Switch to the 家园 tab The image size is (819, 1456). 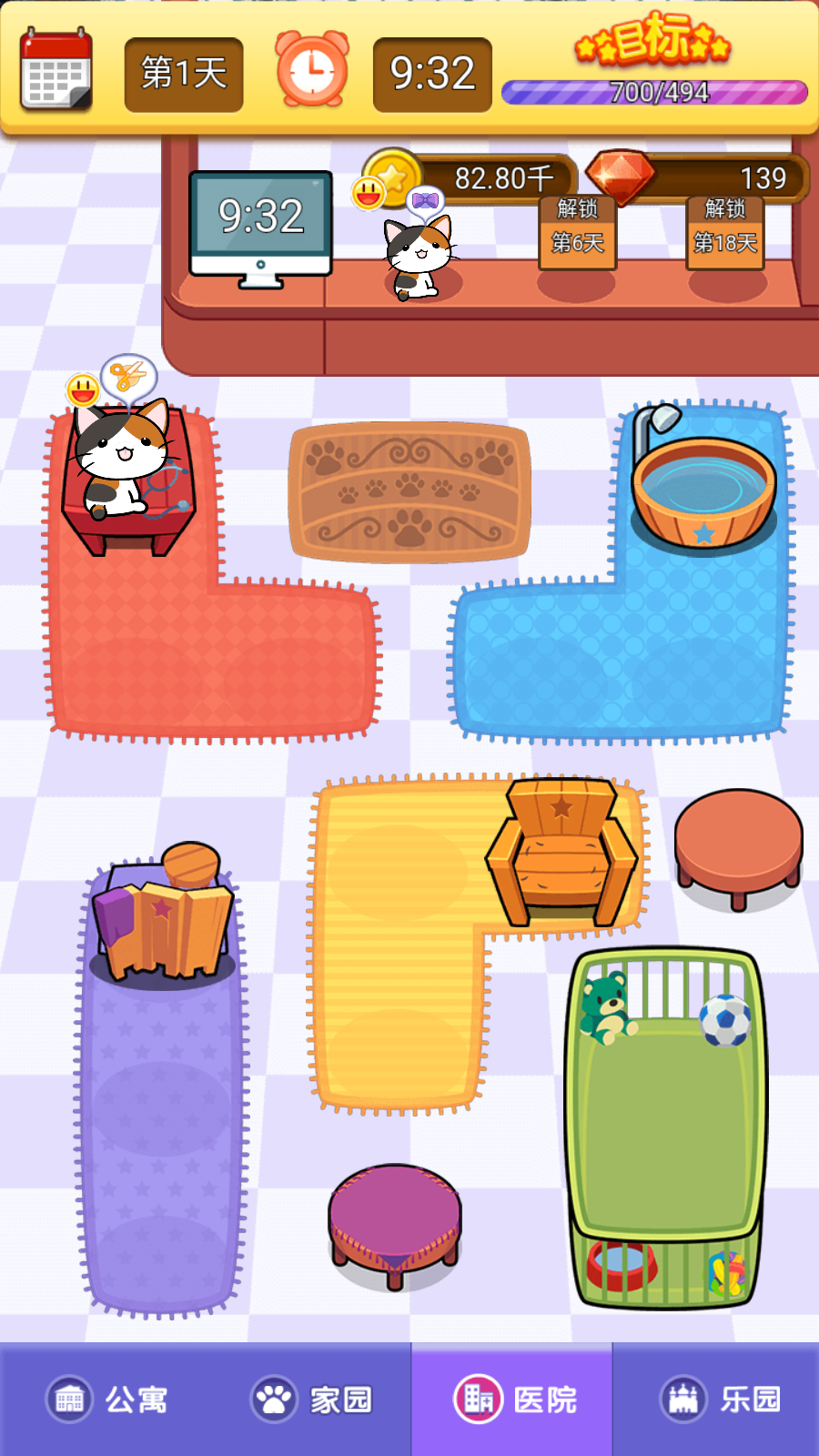pos(312,1399)
